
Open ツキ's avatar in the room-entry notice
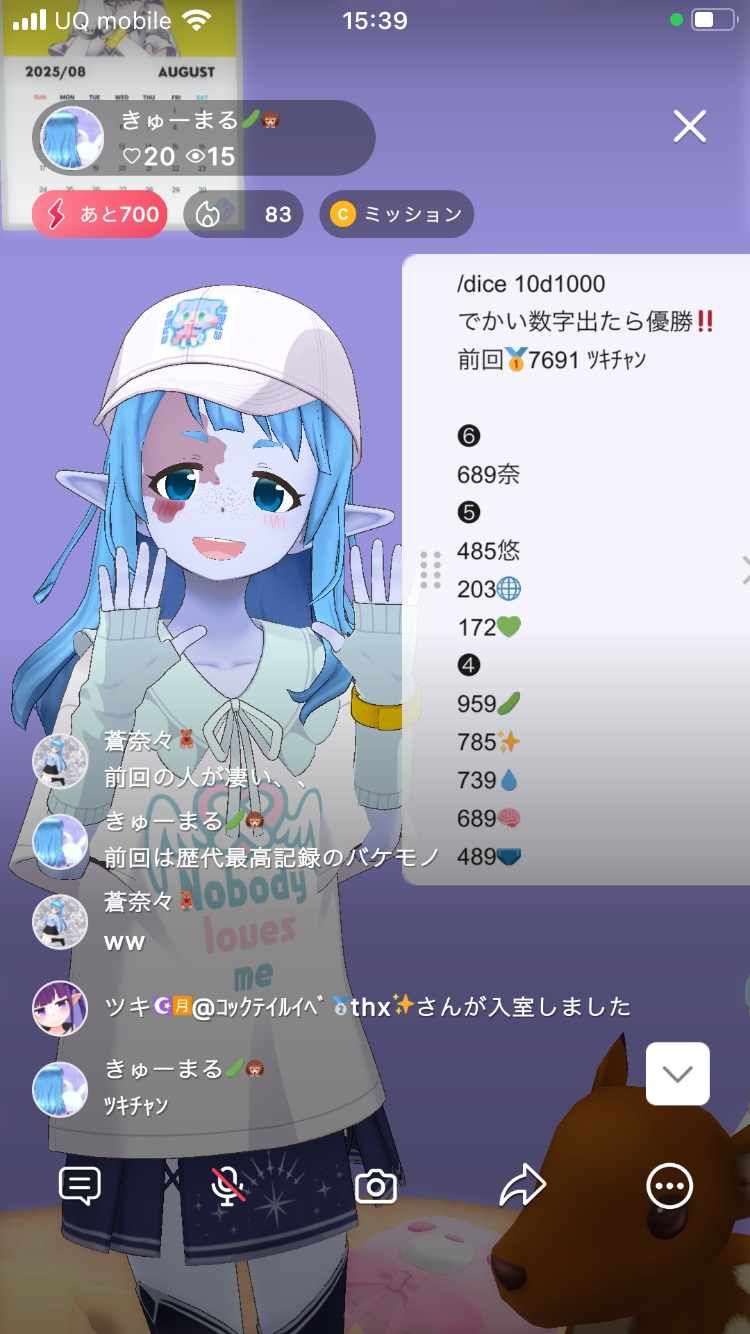click(x=60, y=1007)
